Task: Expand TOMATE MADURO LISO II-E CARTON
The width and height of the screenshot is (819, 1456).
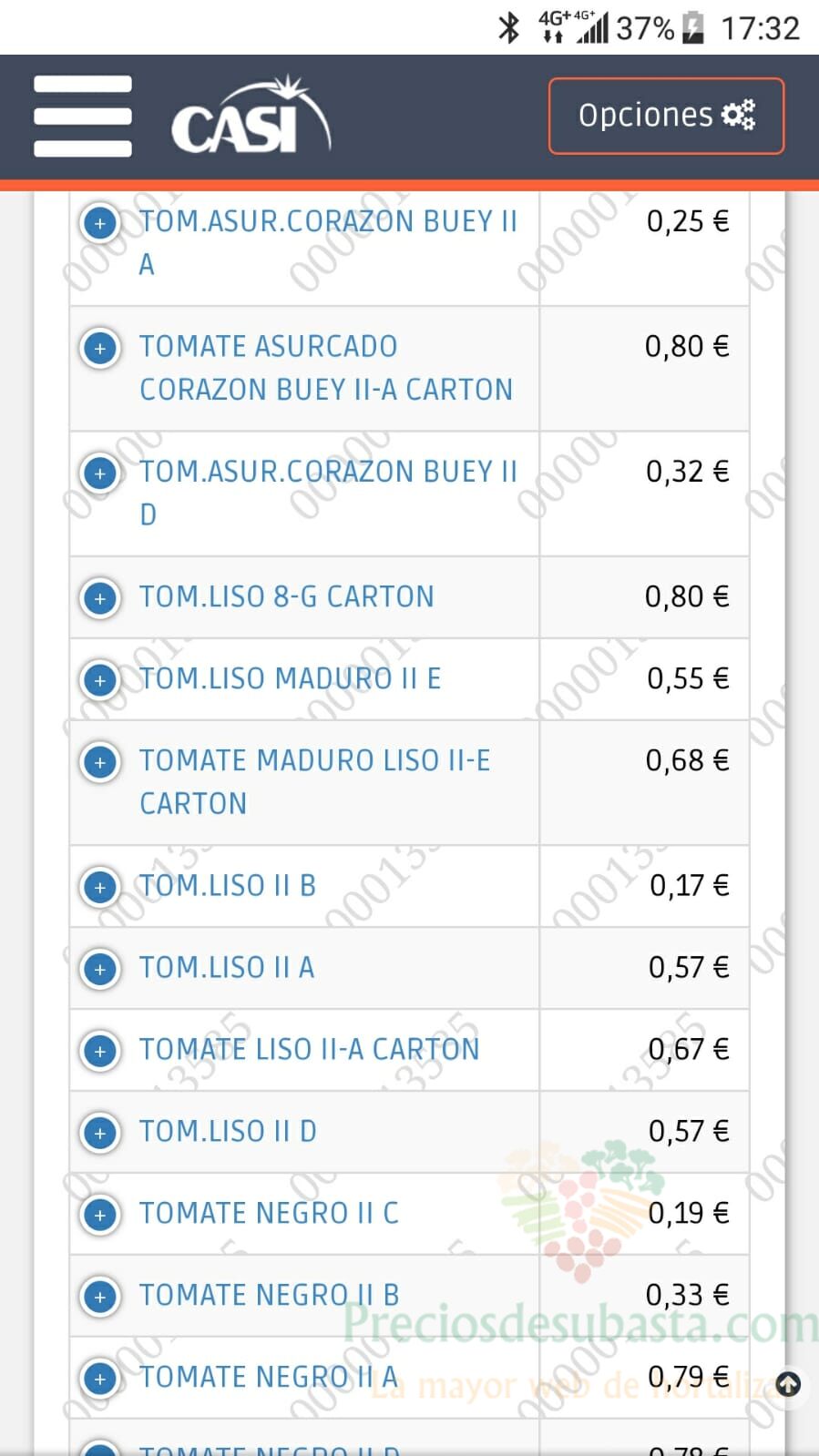Action: [100, 762]
